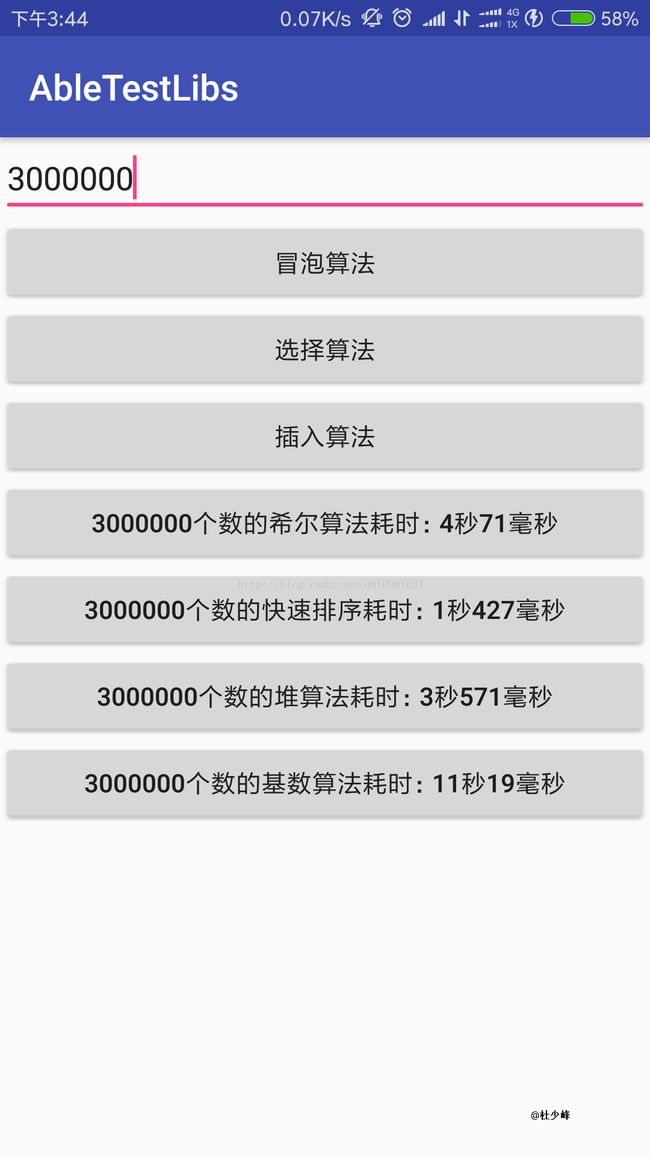
Task: Tap the number input field showing 3000000
Action: coord(324,180)
